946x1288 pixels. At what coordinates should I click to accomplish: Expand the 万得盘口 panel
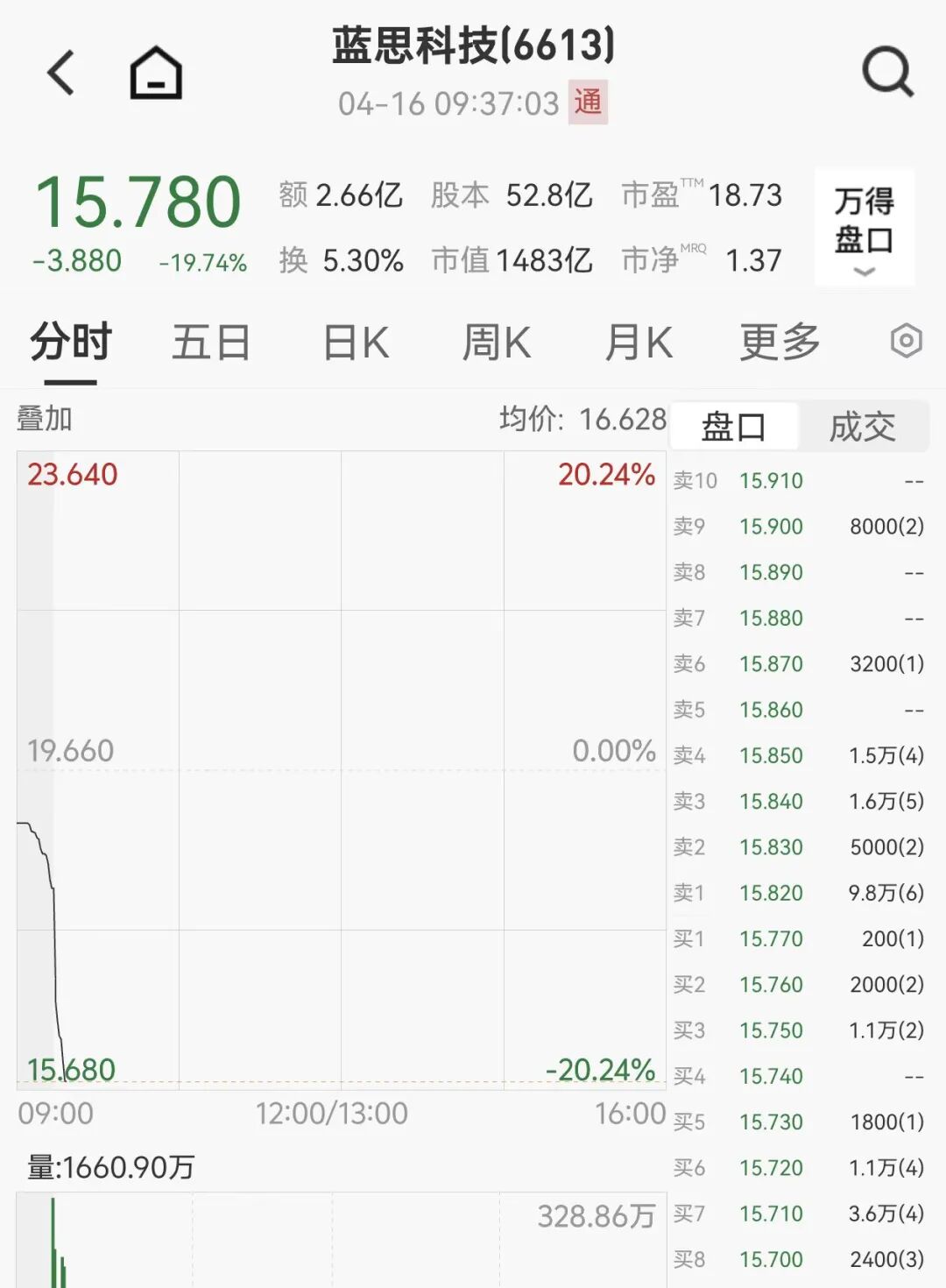click(x=865, y=228)
